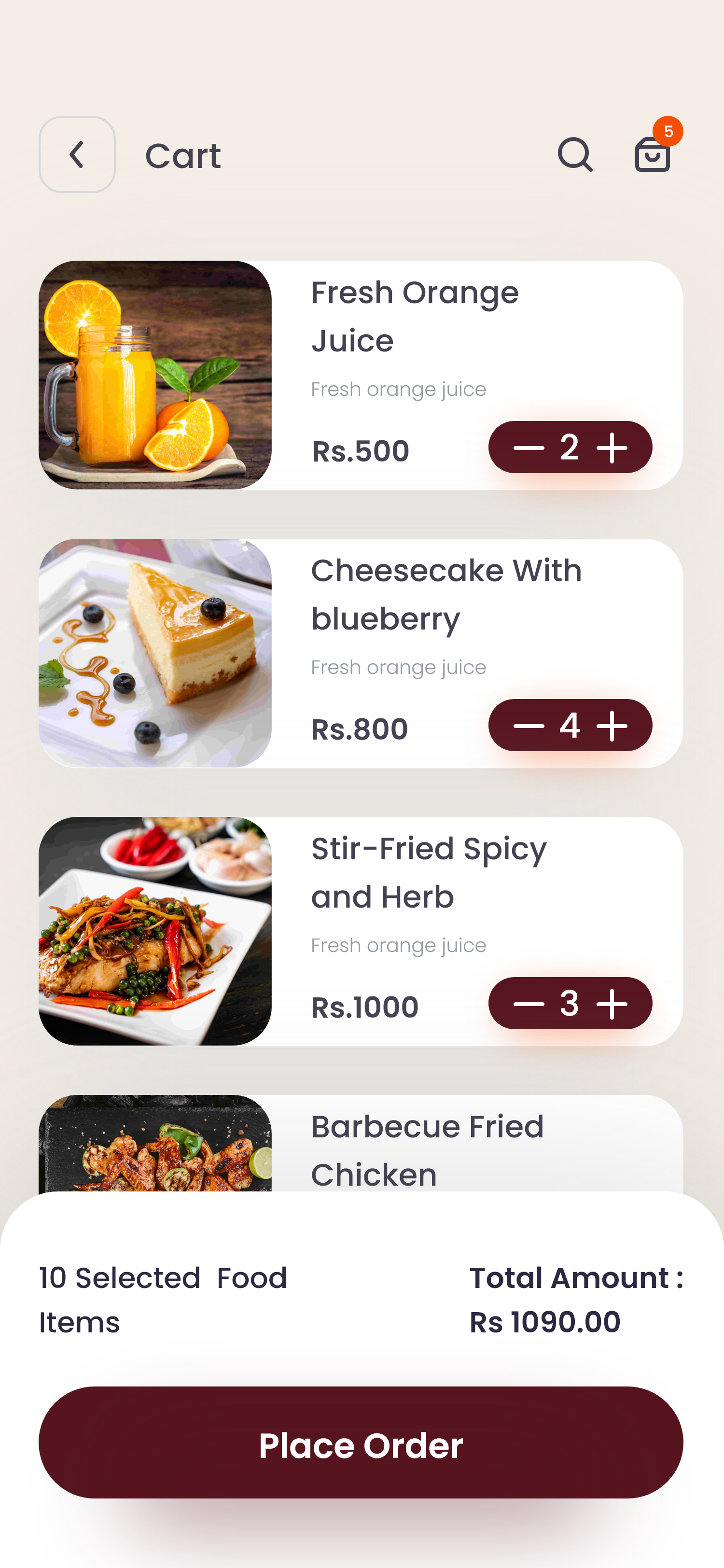Increase Stir-Fried Spicy and Herb quantity
724x1568 pixels.
[612, 1004]
